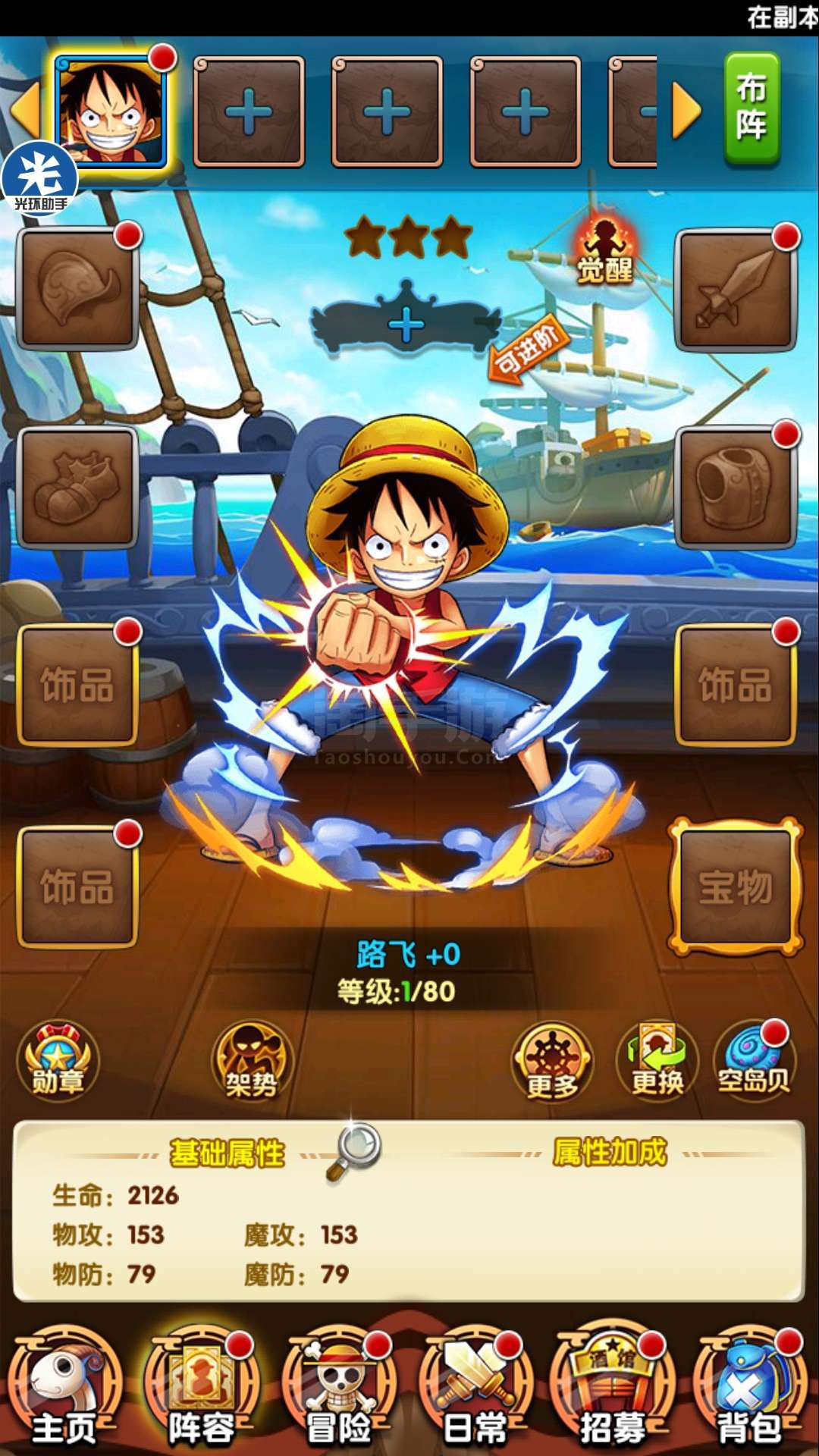
Task: Tap 更换 to swap the hero
Action: (657, 1060)
